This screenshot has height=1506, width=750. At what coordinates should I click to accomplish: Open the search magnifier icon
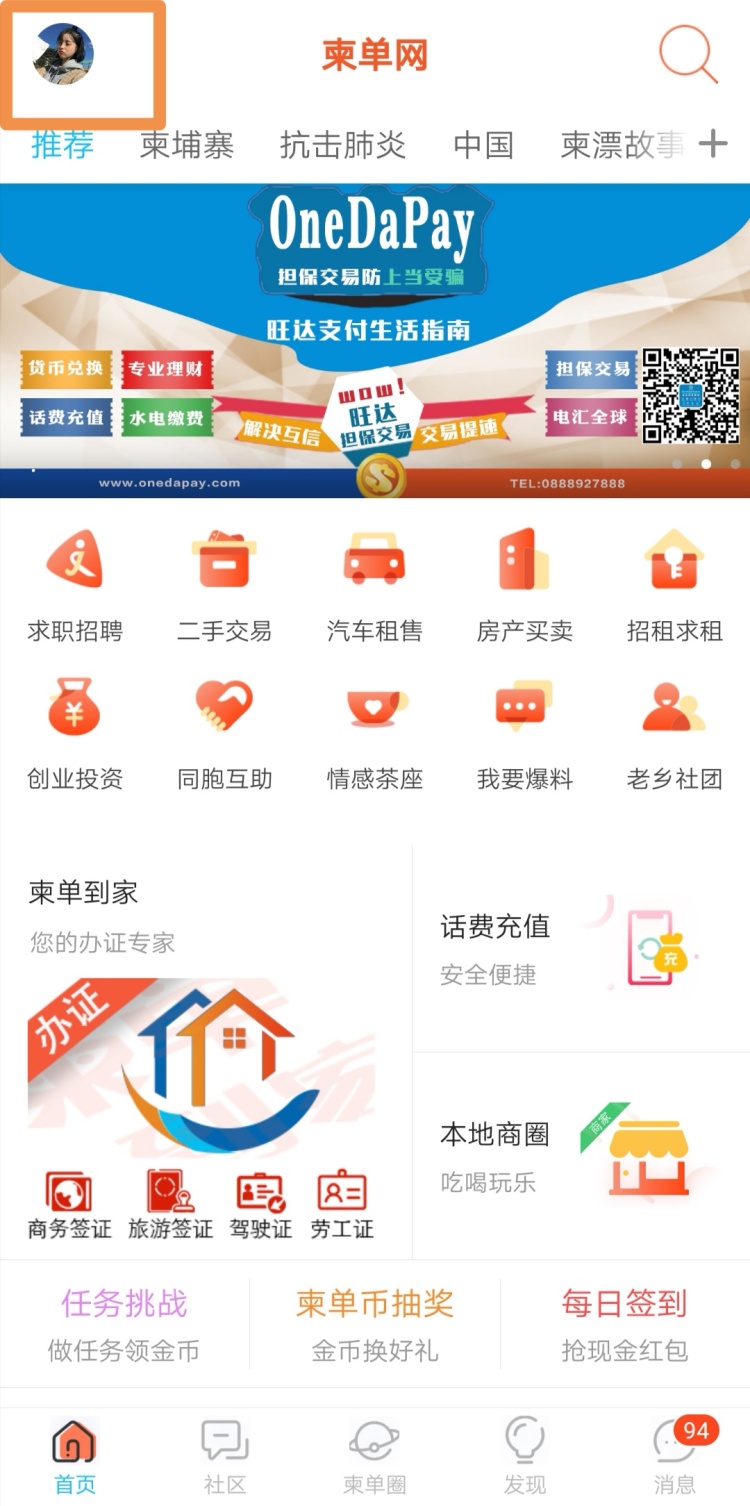[688, 53]
